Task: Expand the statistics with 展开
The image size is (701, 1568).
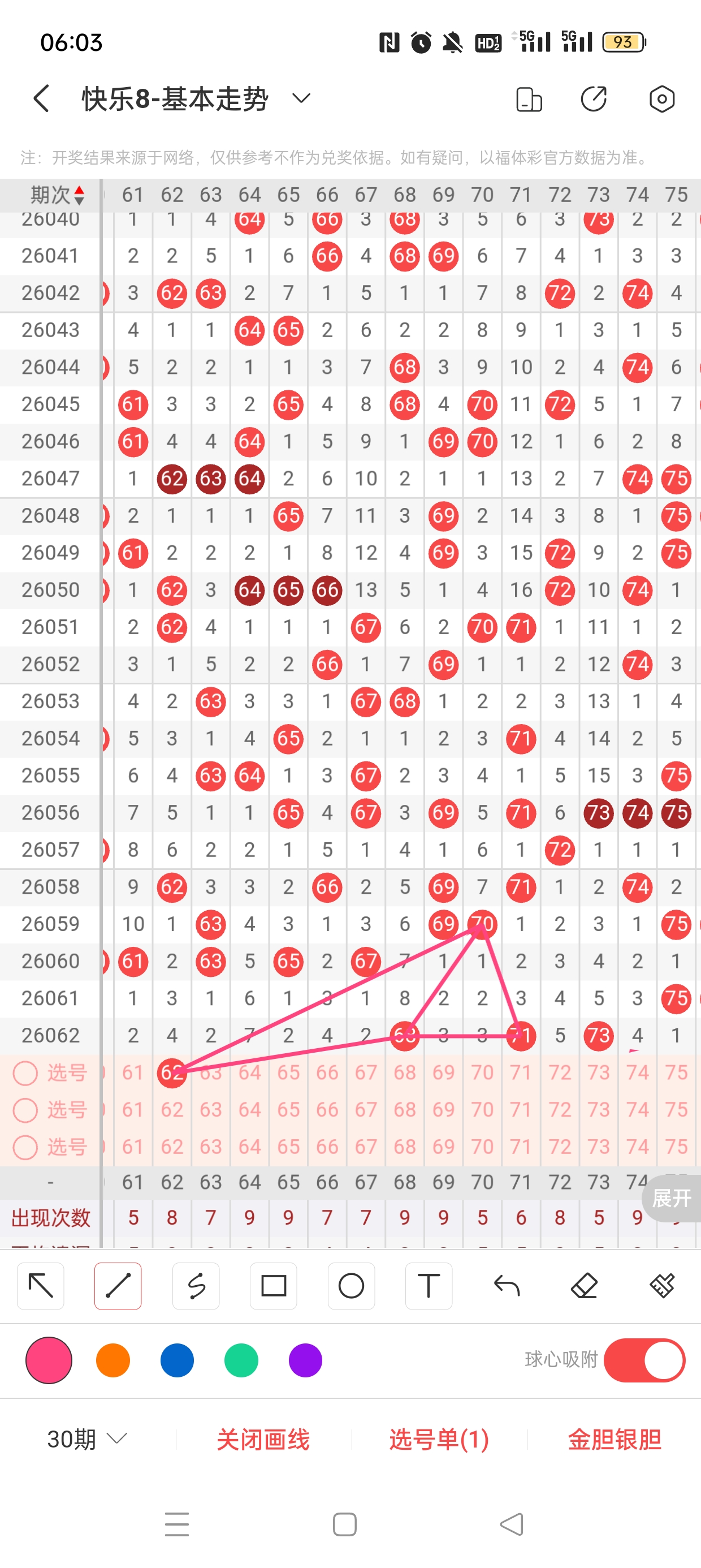Action: (671, 1198)
